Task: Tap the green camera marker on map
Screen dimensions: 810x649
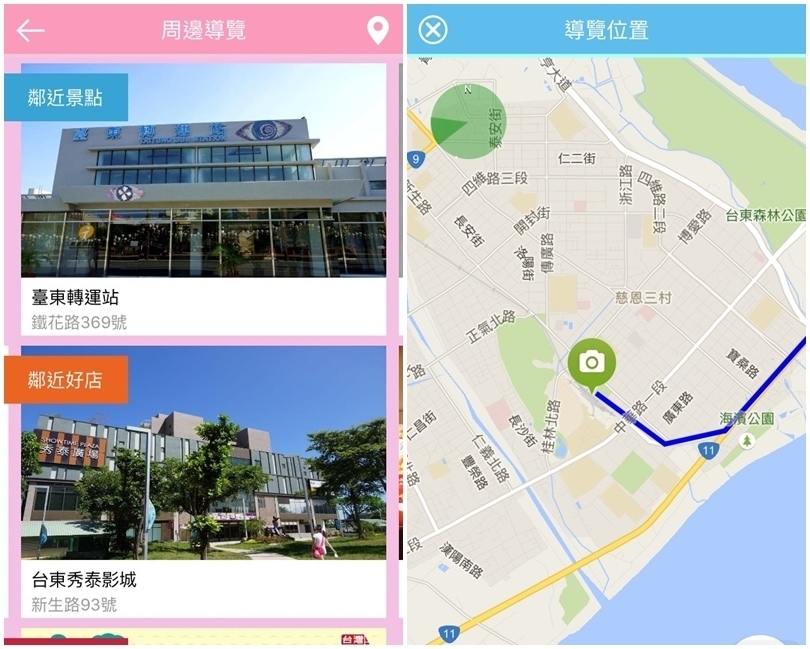Action: [592, 363]
